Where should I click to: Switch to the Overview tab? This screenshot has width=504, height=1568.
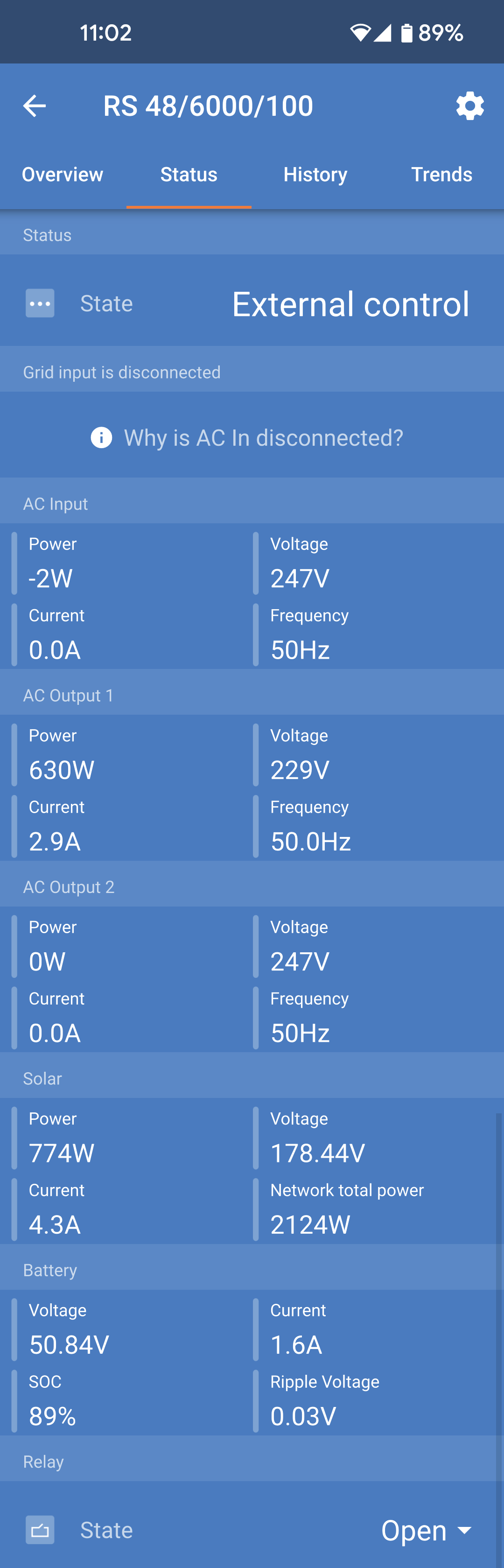coord(63,175)
